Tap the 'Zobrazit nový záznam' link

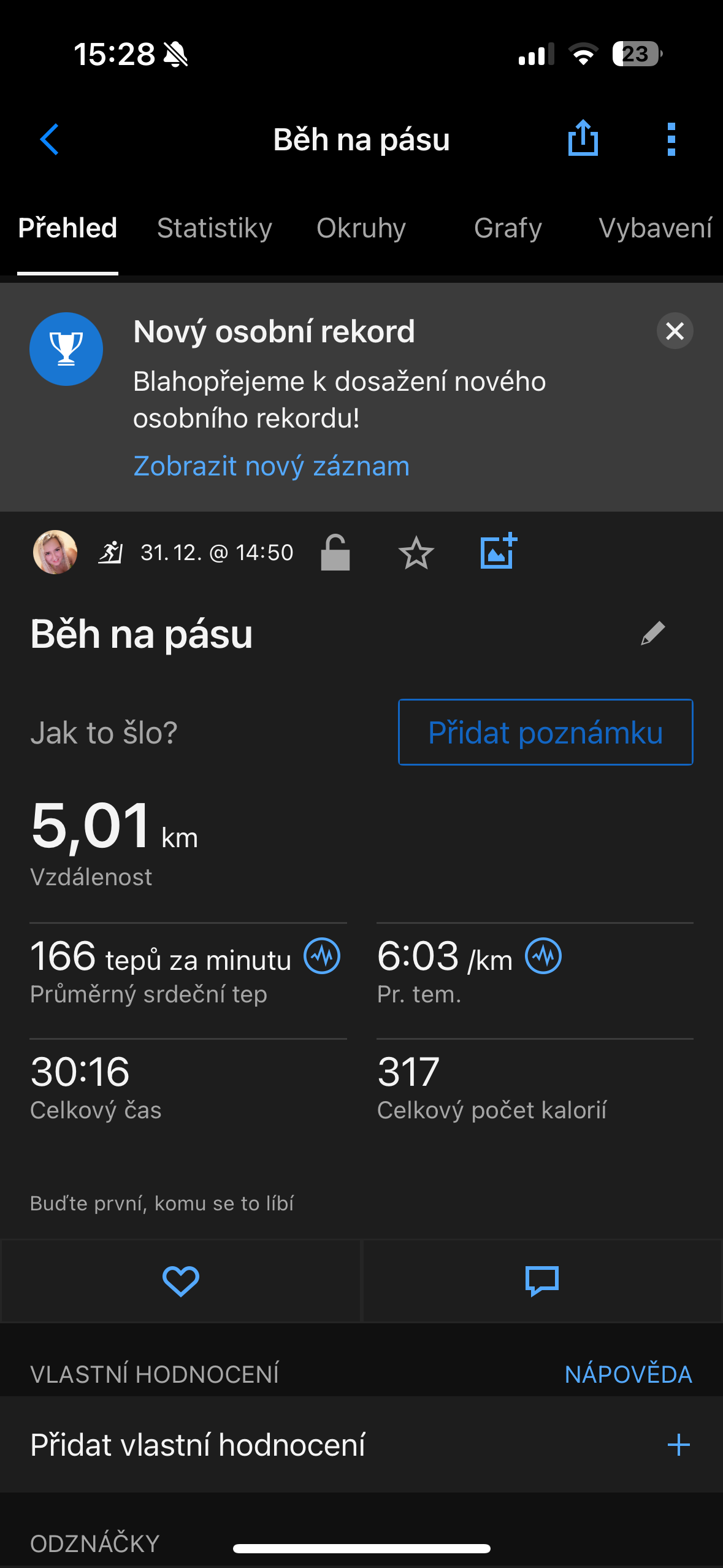tap(271, 466)
